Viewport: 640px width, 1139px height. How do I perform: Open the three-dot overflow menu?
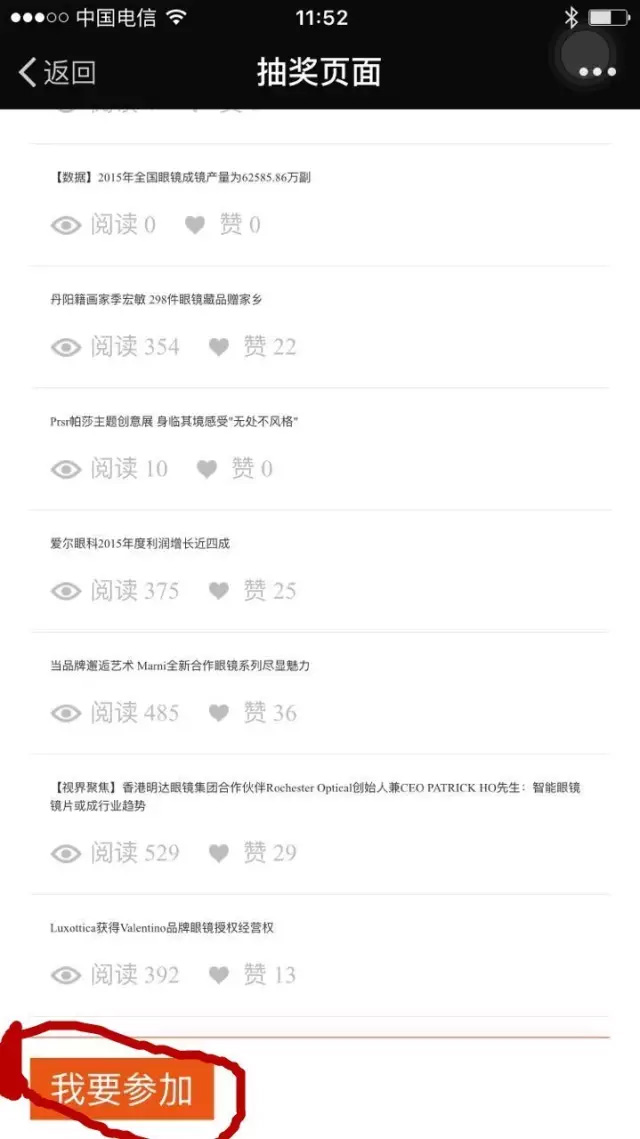tap(597, 71)
